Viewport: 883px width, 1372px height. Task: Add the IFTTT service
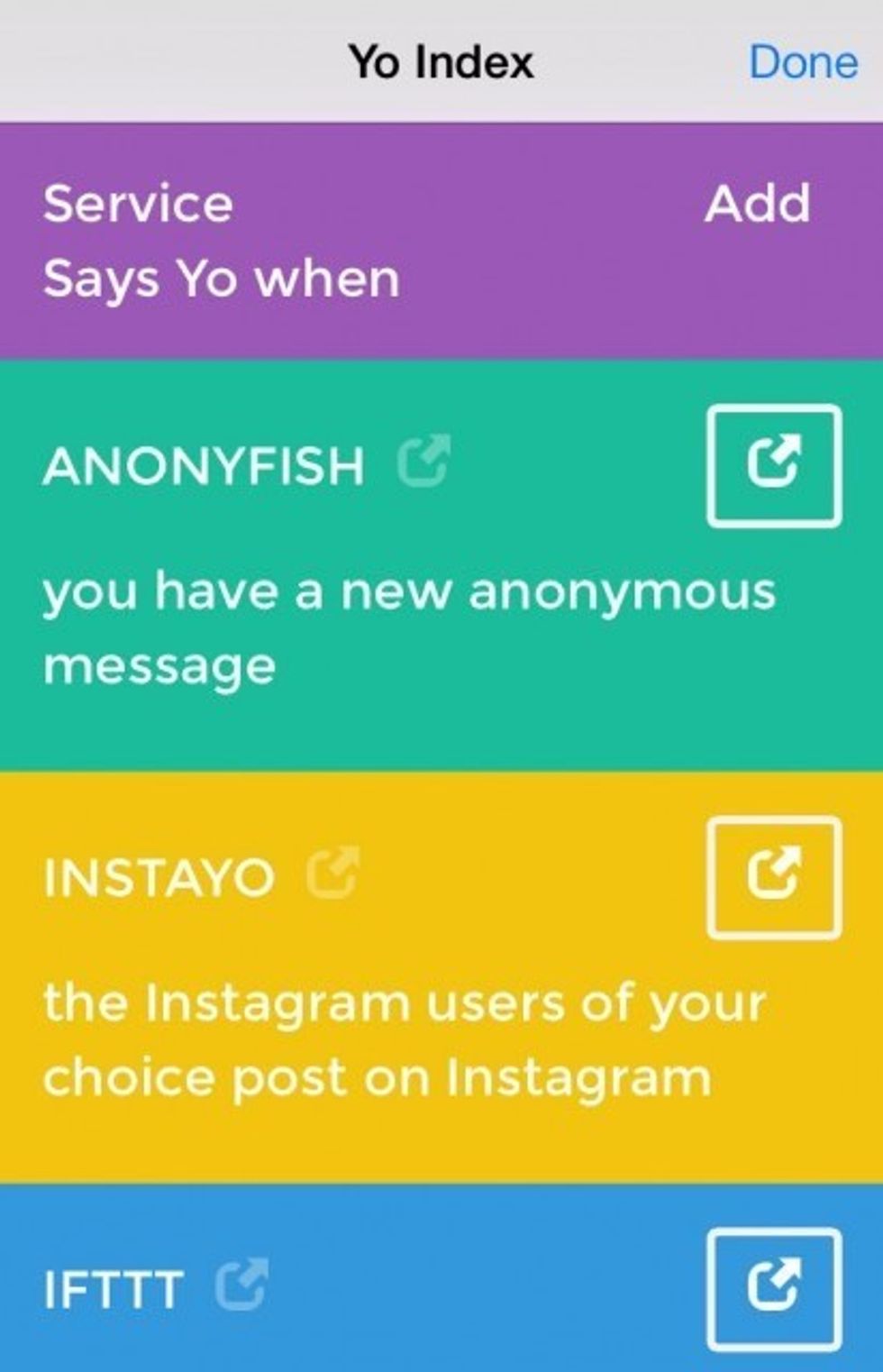(x=774, y=1288)
